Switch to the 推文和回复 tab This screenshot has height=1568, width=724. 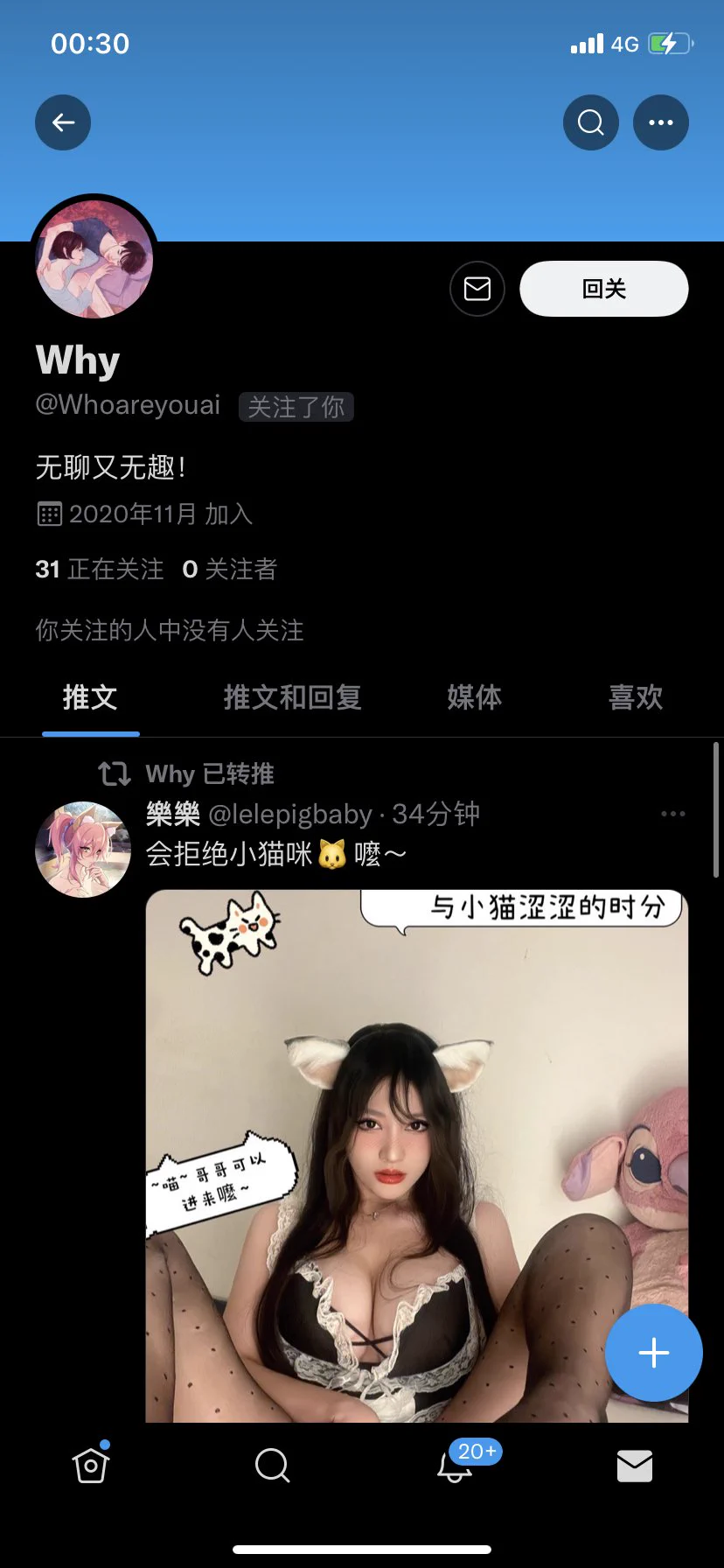292,697
